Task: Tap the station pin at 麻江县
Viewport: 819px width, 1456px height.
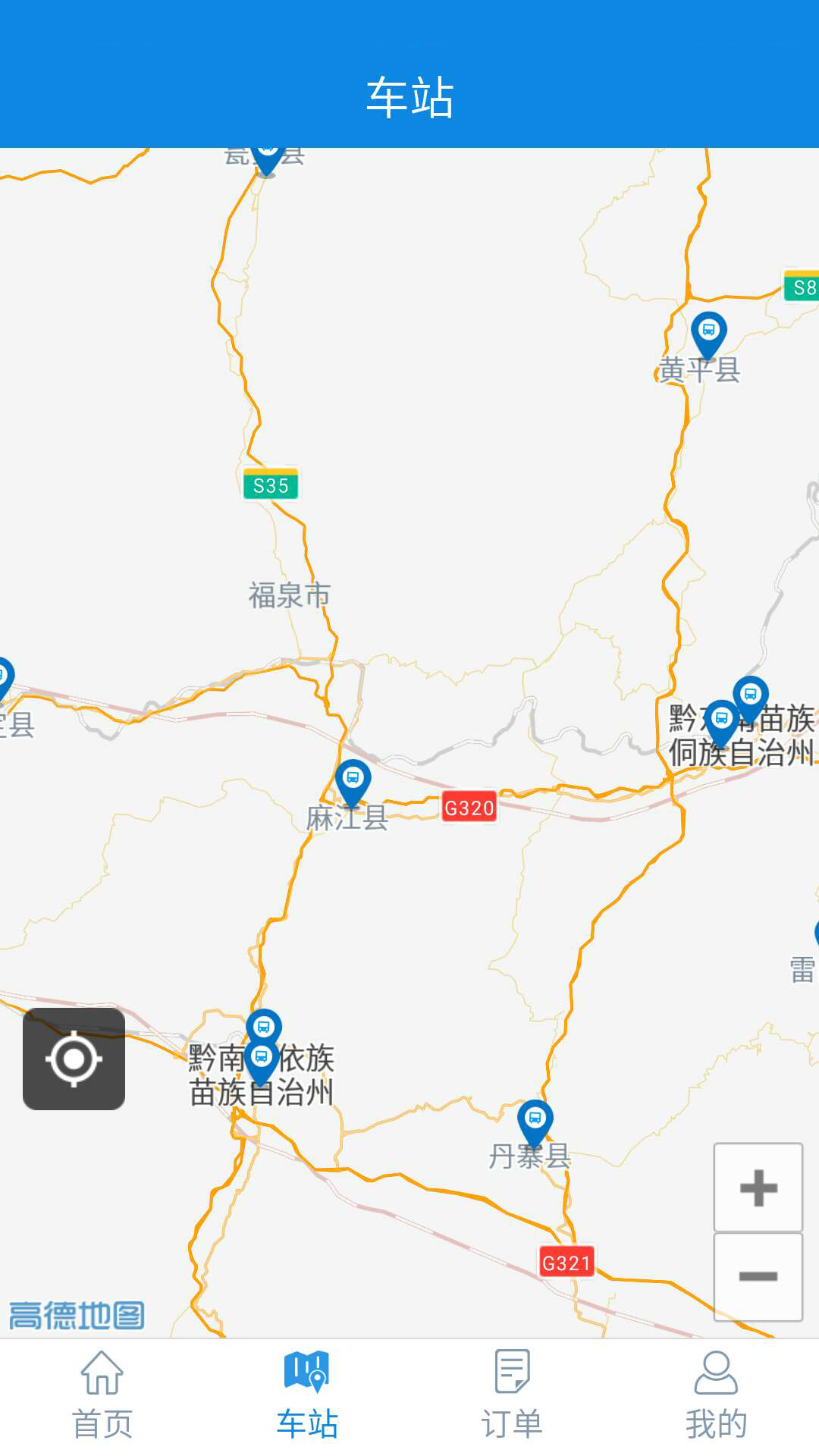Action: tap(353, 780)
